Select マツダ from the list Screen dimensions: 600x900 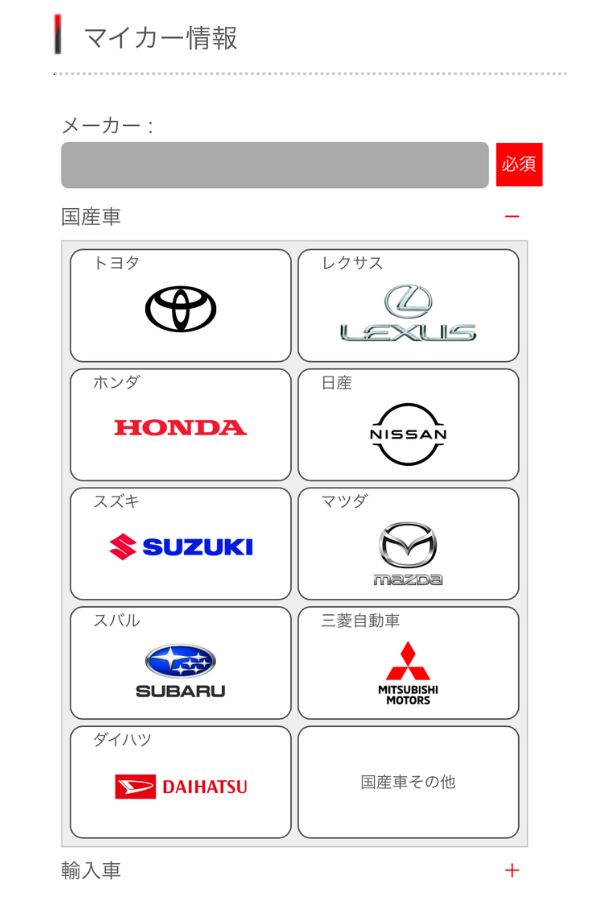pyautogui.click(x=408, y=543)
